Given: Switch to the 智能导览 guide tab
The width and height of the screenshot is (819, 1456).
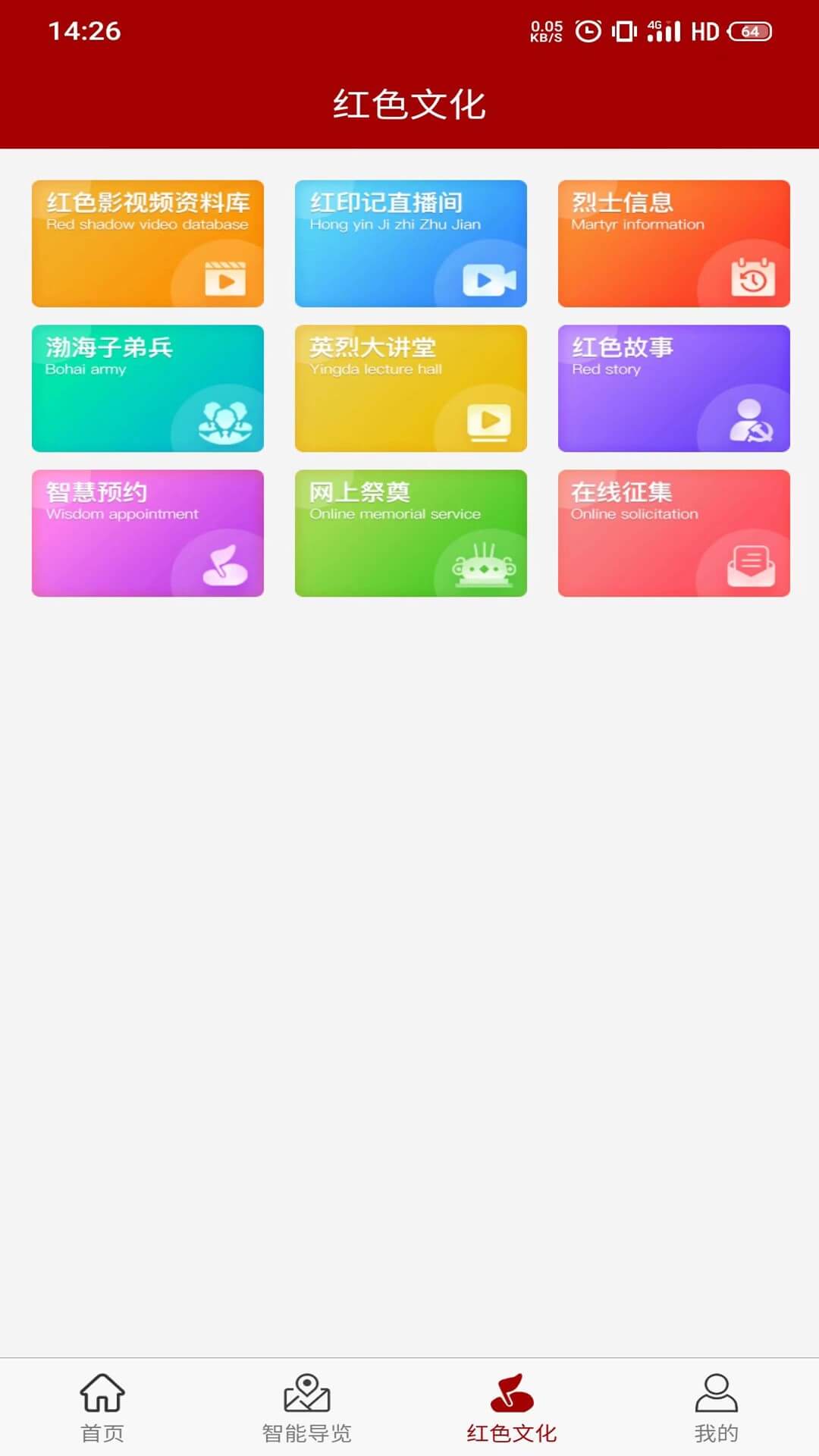Looking at the screenshot, I should [x=307, y=1408].
